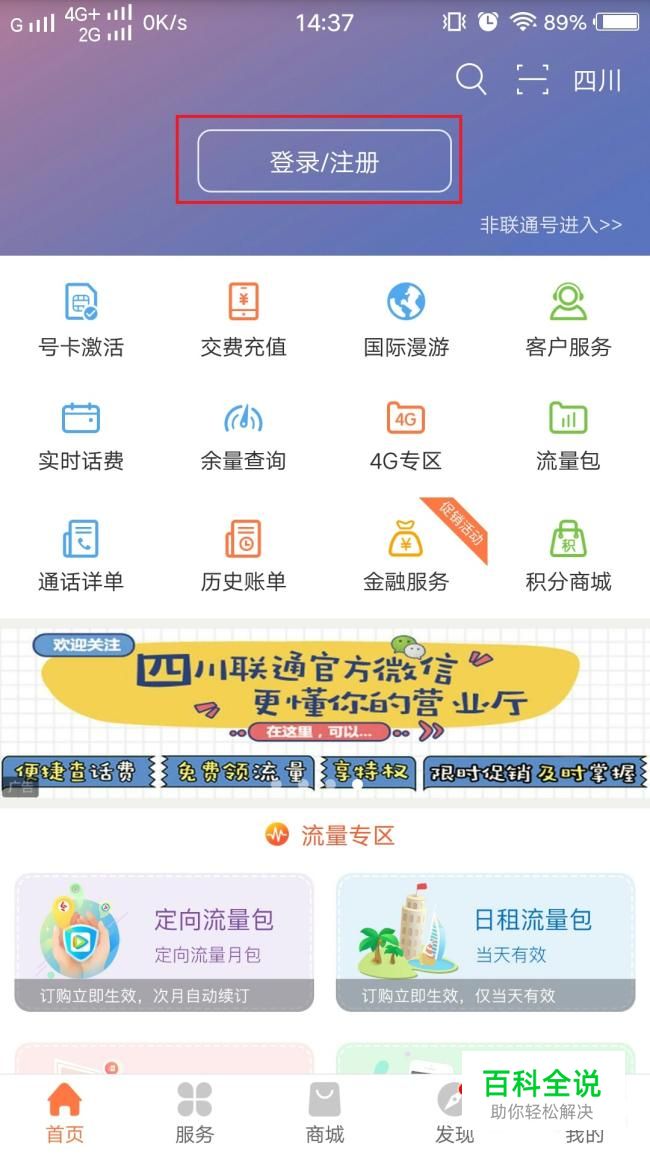Open 交费充值
This screenshot has height=1155, width=650.
(243, 320)
